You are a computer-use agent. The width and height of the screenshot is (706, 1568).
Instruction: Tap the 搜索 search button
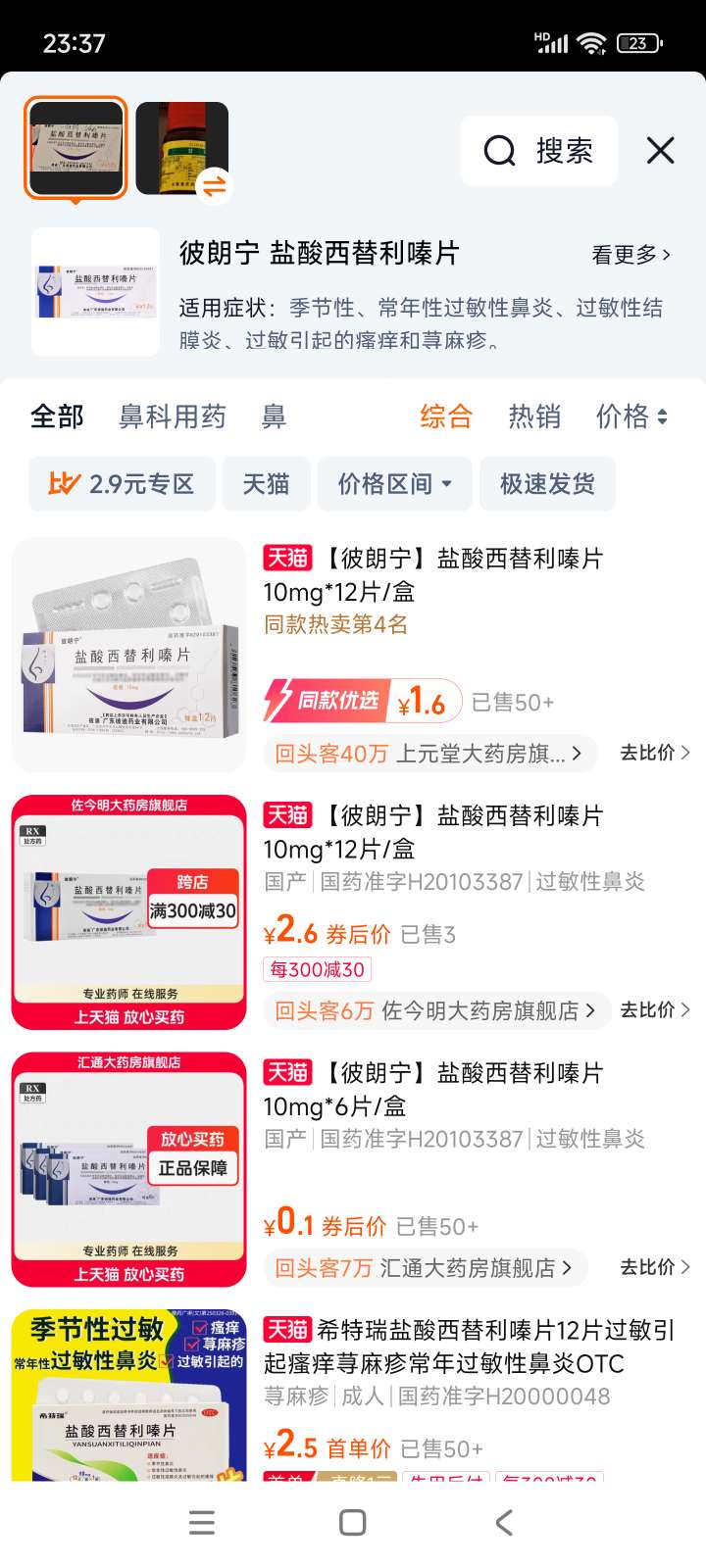pyautogui.click(x=538, y=151)
